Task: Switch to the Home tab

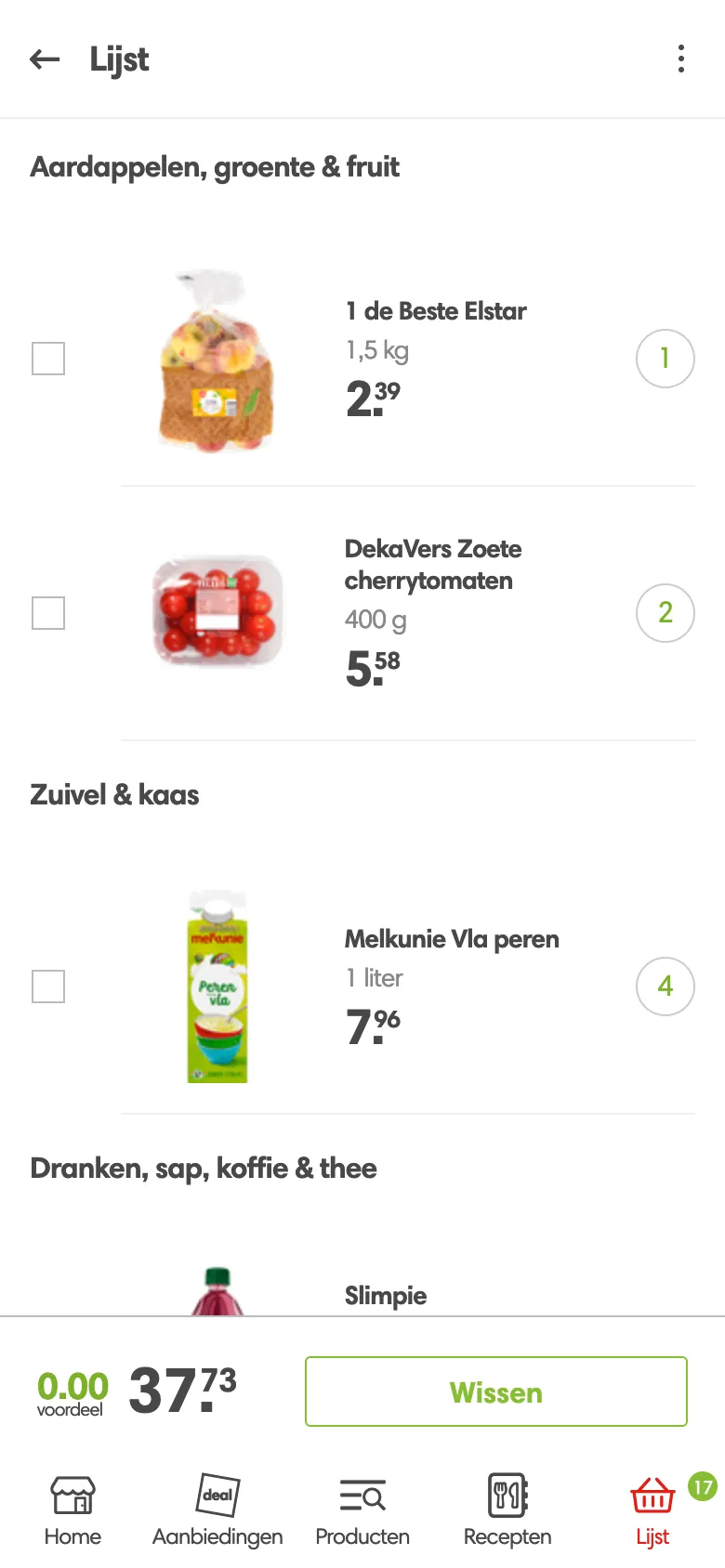Action: 72,1510
